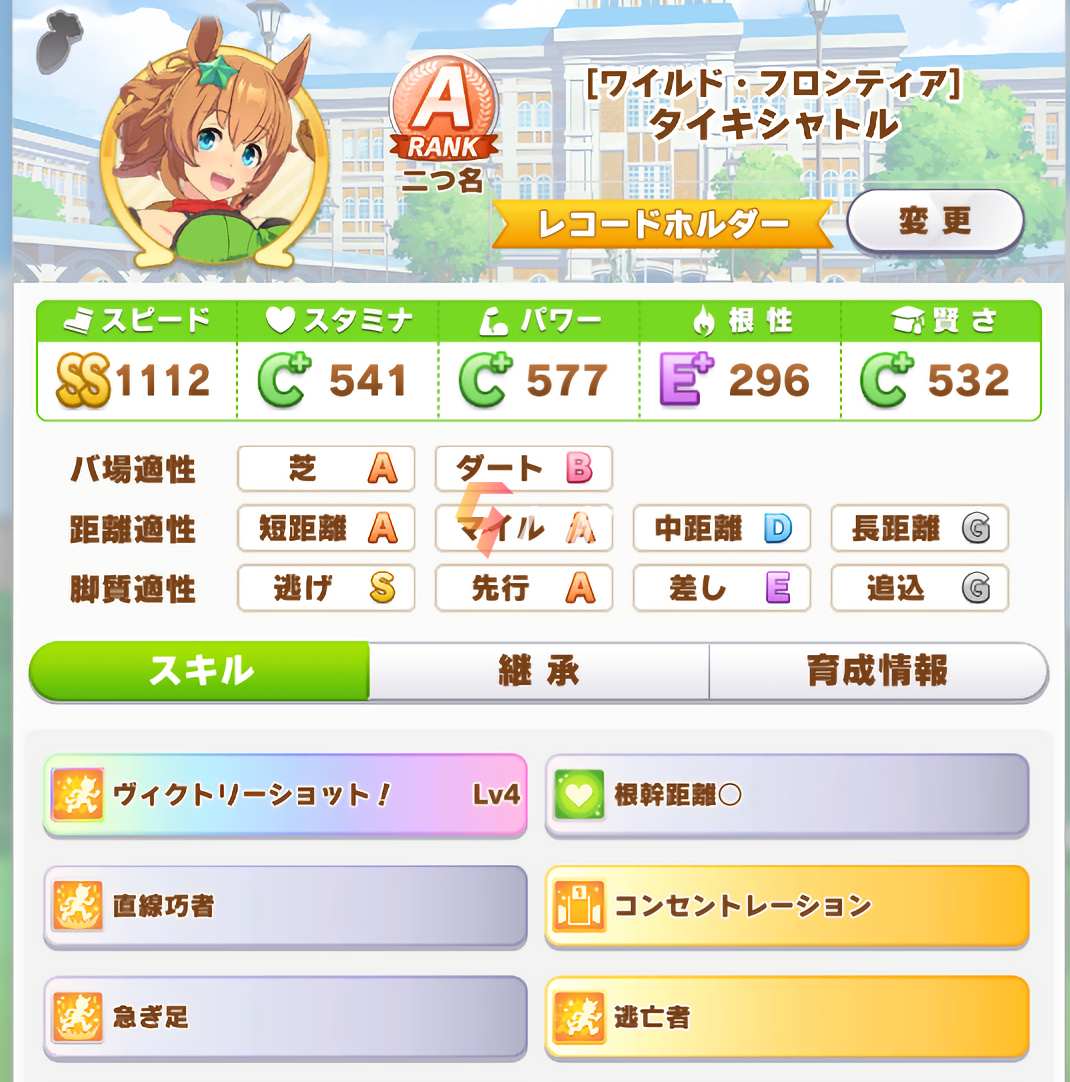Open the ヴィクトリーショット！ skill details
The image size is (1070, 1082).
[285, 795]
